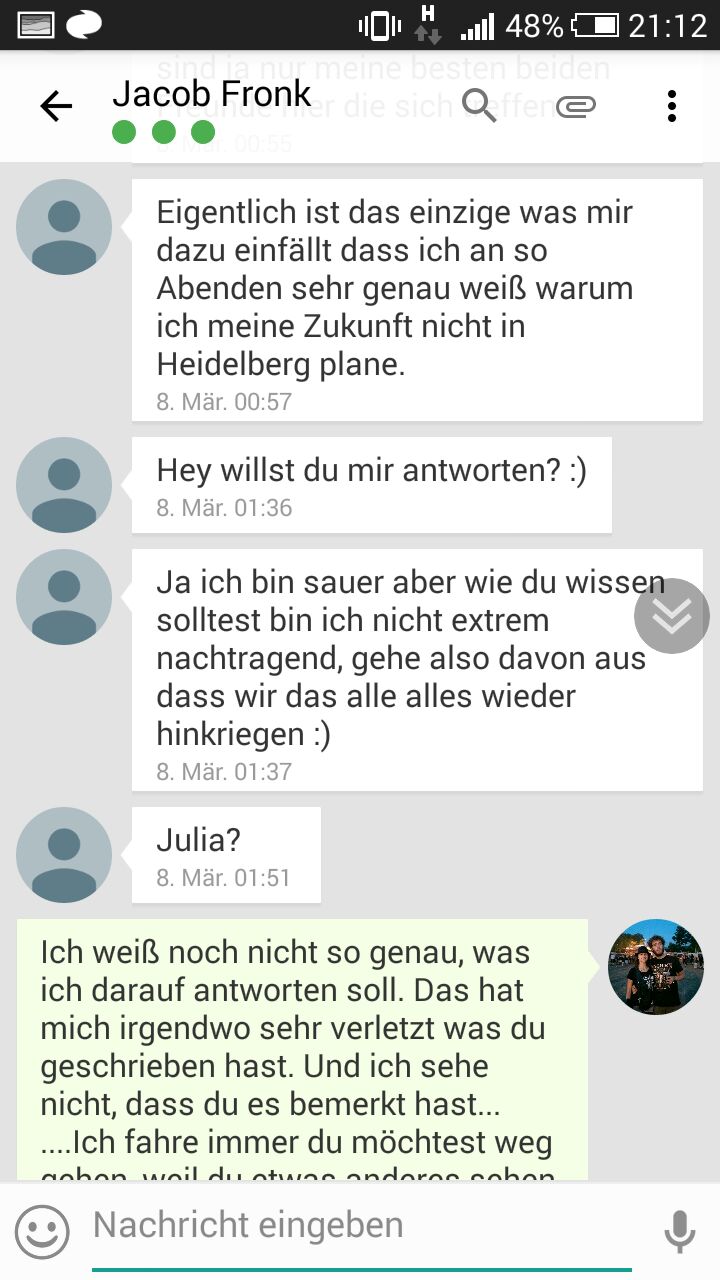Attach a file with the paperclip
Viewport: 720px width, 1280px height.
pos(576,106)
